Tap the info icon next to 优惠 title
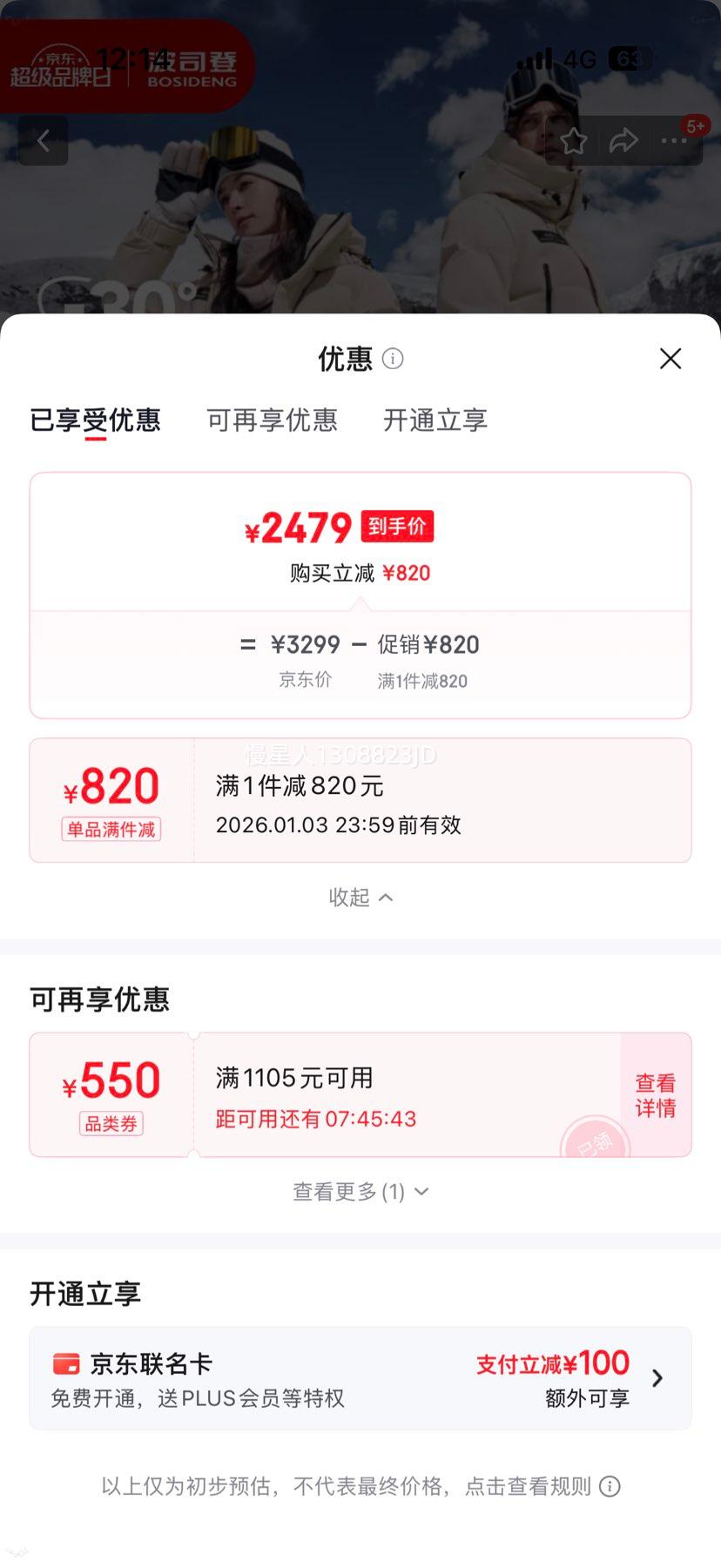This screenshot has height=1568, width=721. (x=394, y=359)
